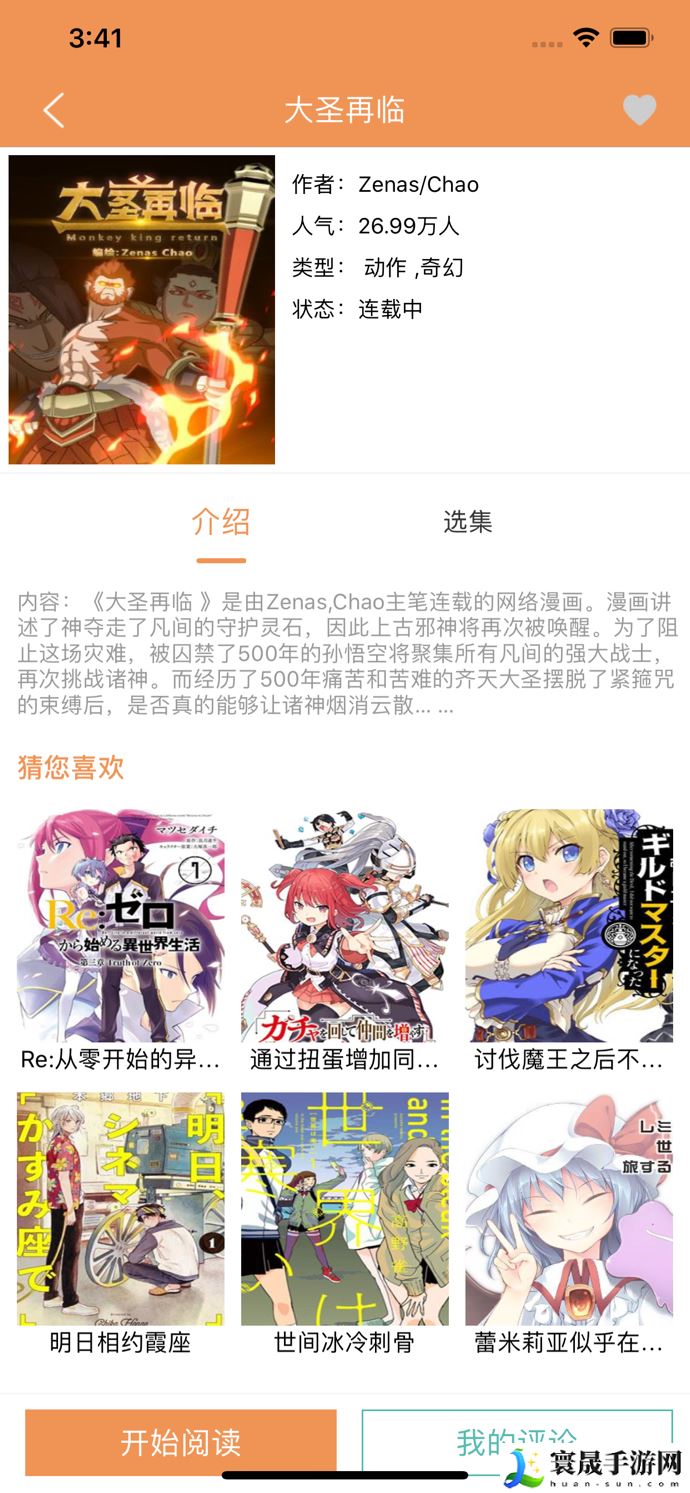
Task: Open the 蕾米莉亚似乎在 comic
Action: pyautogui.click(x=568, y=1210)
